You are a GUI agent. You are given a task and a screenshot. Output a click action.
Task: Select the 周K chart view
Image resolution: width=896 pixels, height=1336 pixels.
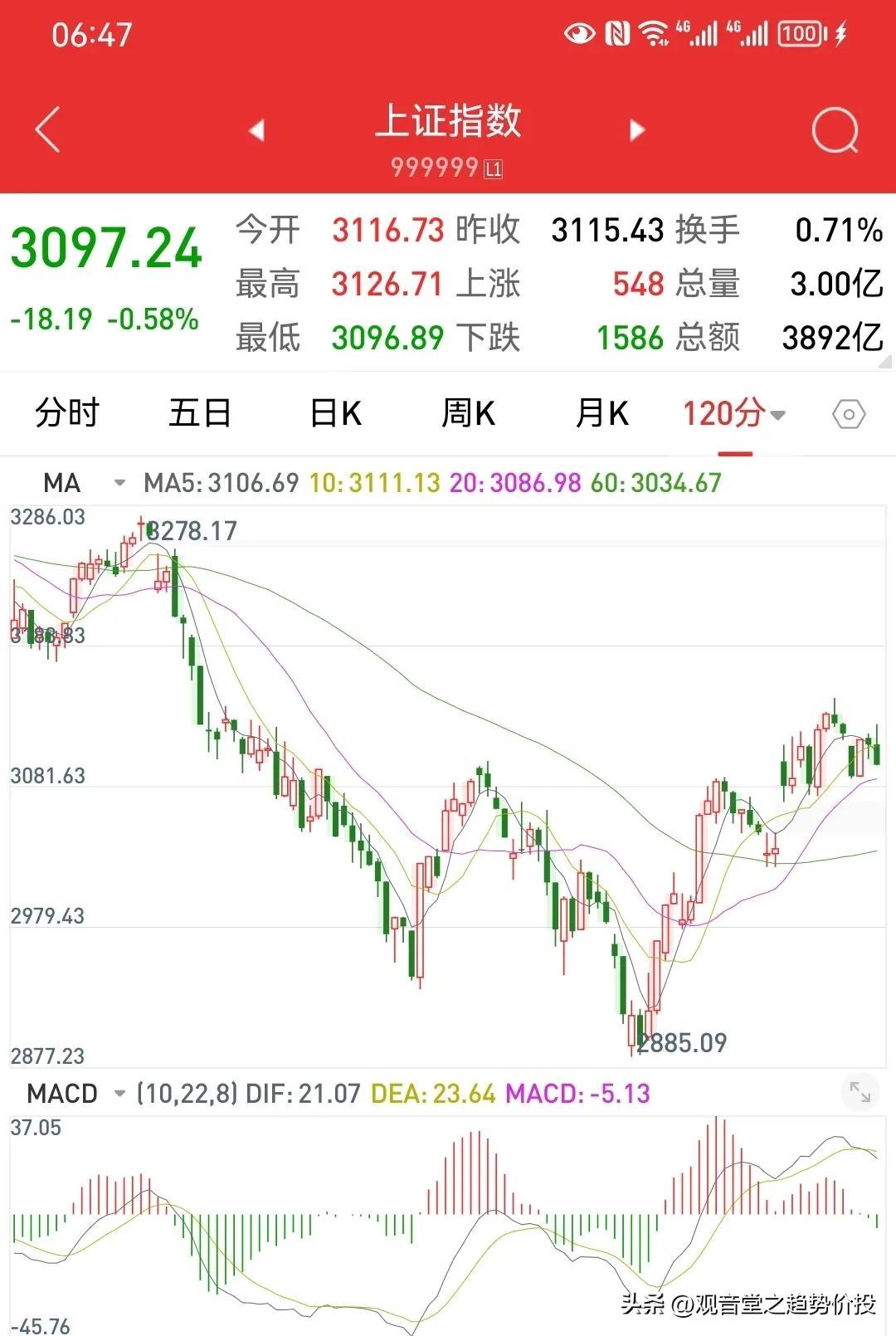pos(468,412)
